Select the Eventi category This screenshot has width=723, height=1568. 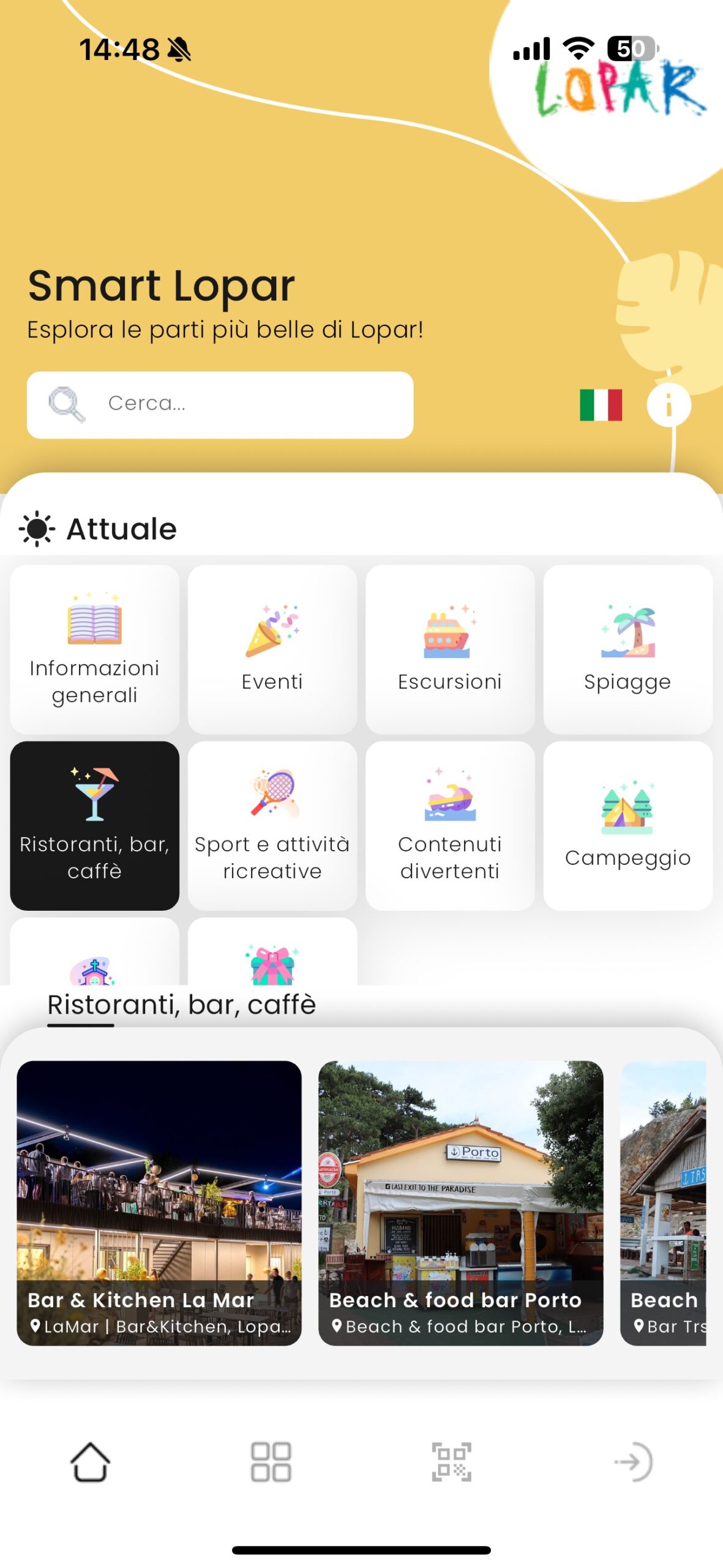click(x=272, y=649)
